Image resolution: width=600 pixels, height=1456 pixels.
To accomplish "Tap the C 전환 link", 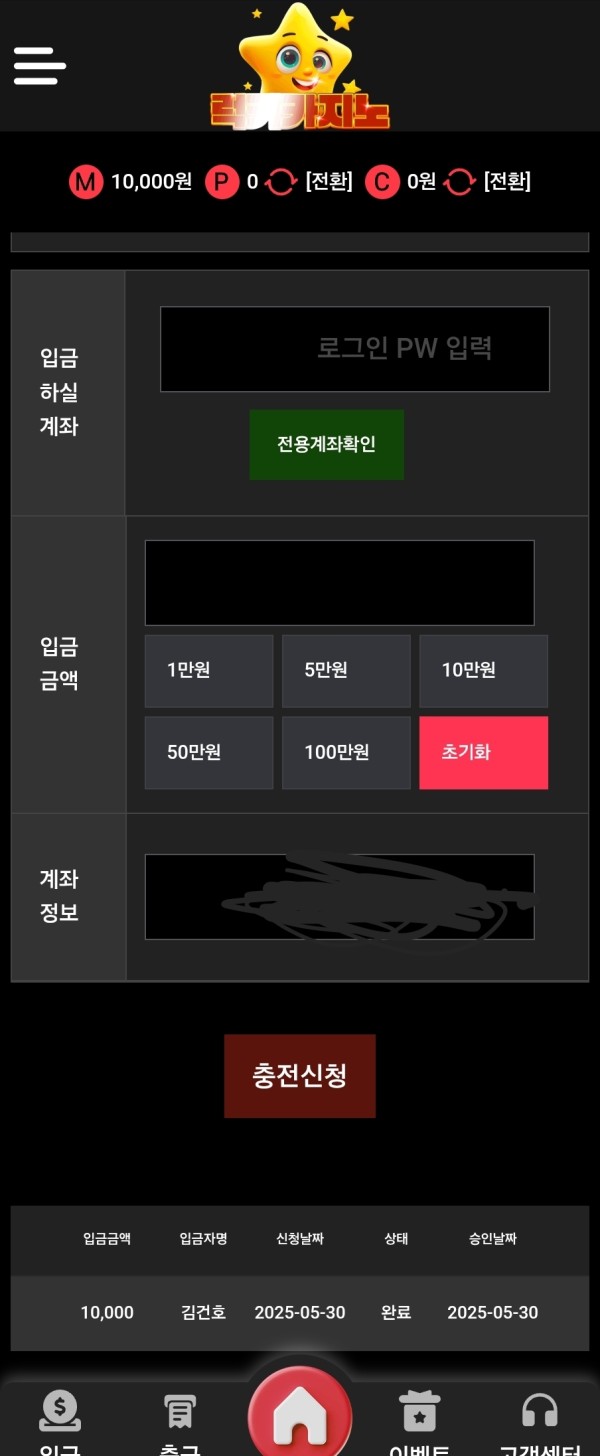I will [507, 181].
